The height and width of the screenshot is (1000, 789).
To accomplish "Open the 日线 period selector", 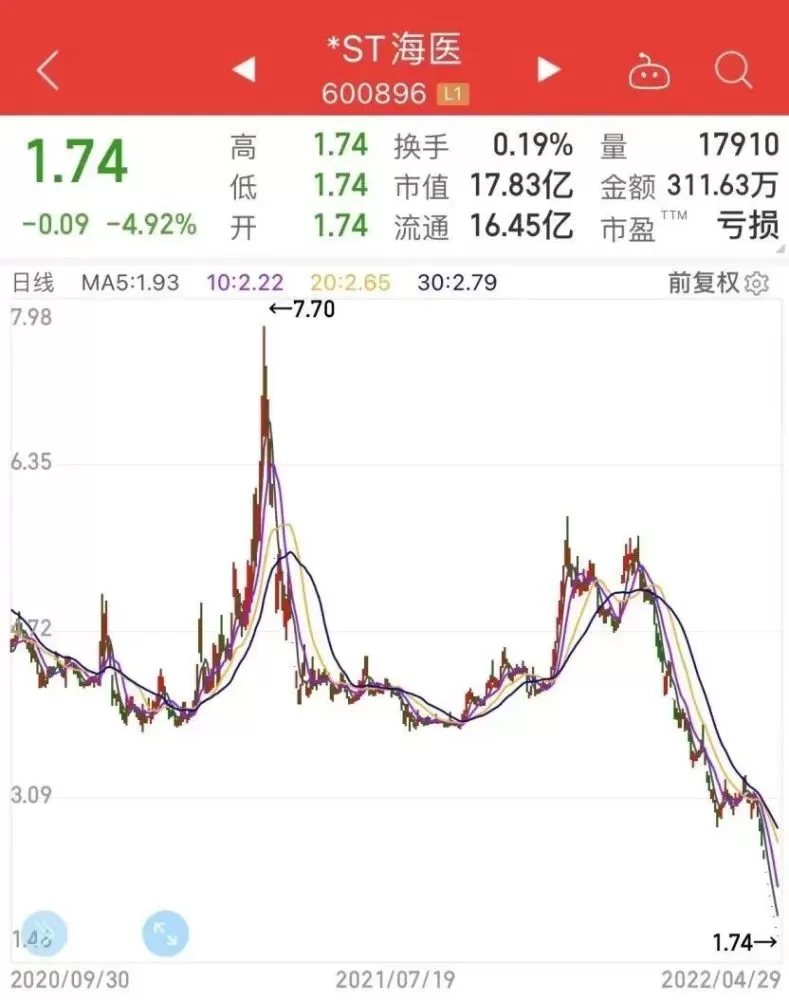I will point(33,283).
